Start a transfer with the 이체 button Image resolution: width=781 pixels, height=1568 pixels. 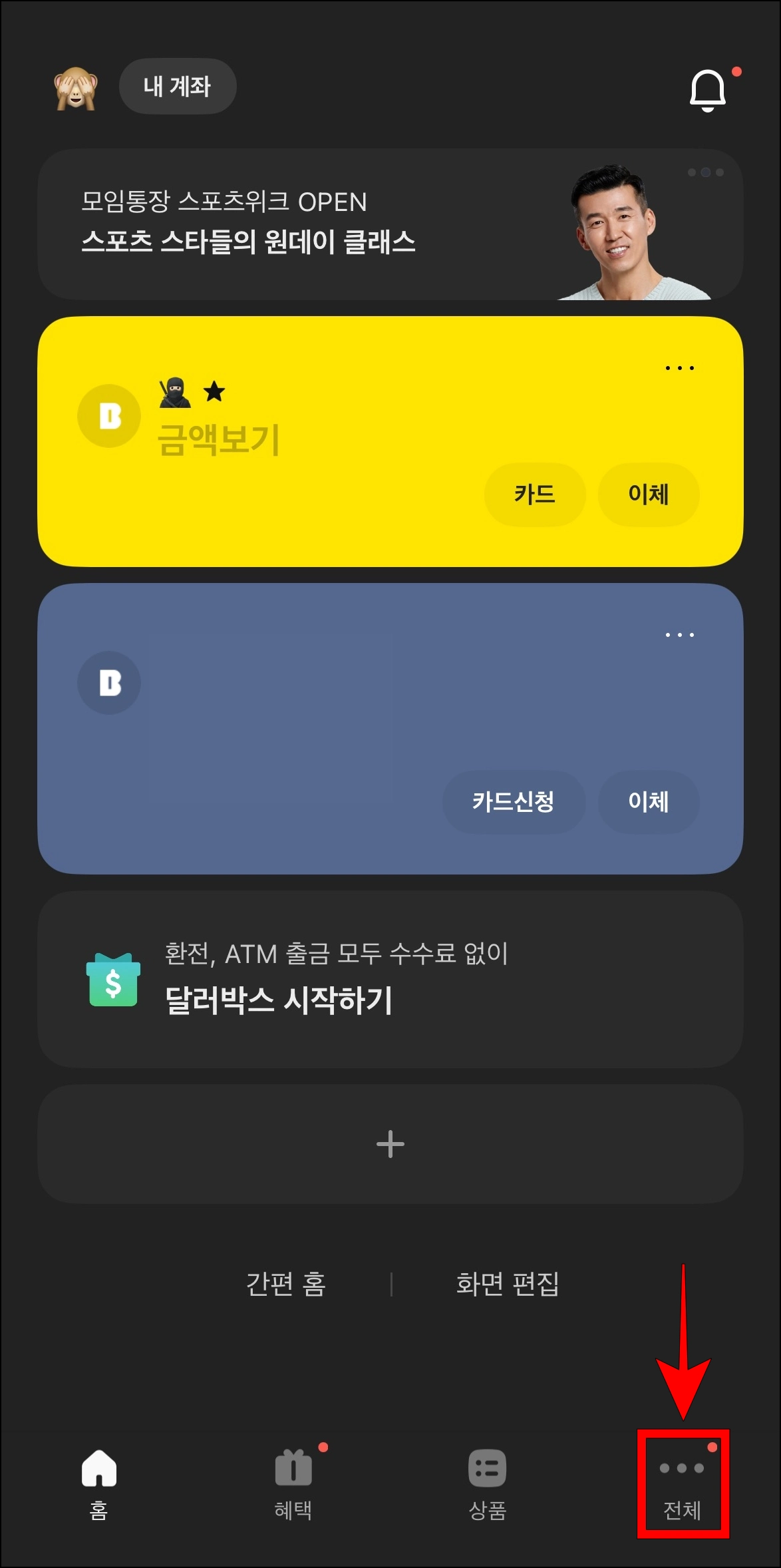pyautogui.click(x=649, y=494)
